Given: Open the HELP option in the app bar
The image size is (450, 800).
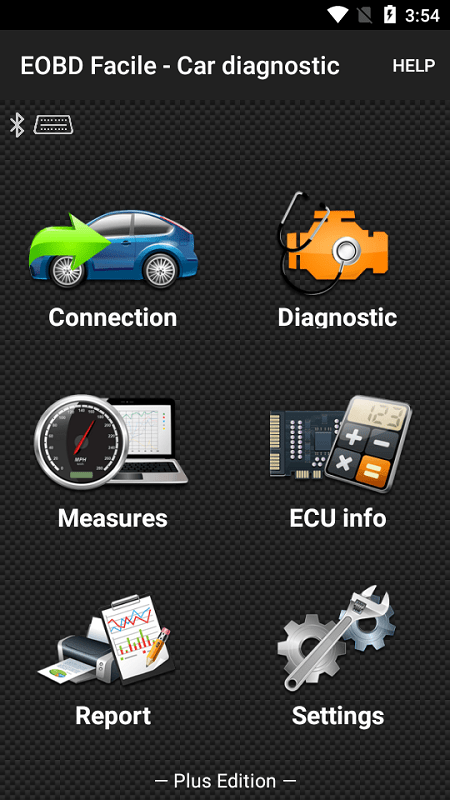Looking at the screenshot, I should [413, 66].
